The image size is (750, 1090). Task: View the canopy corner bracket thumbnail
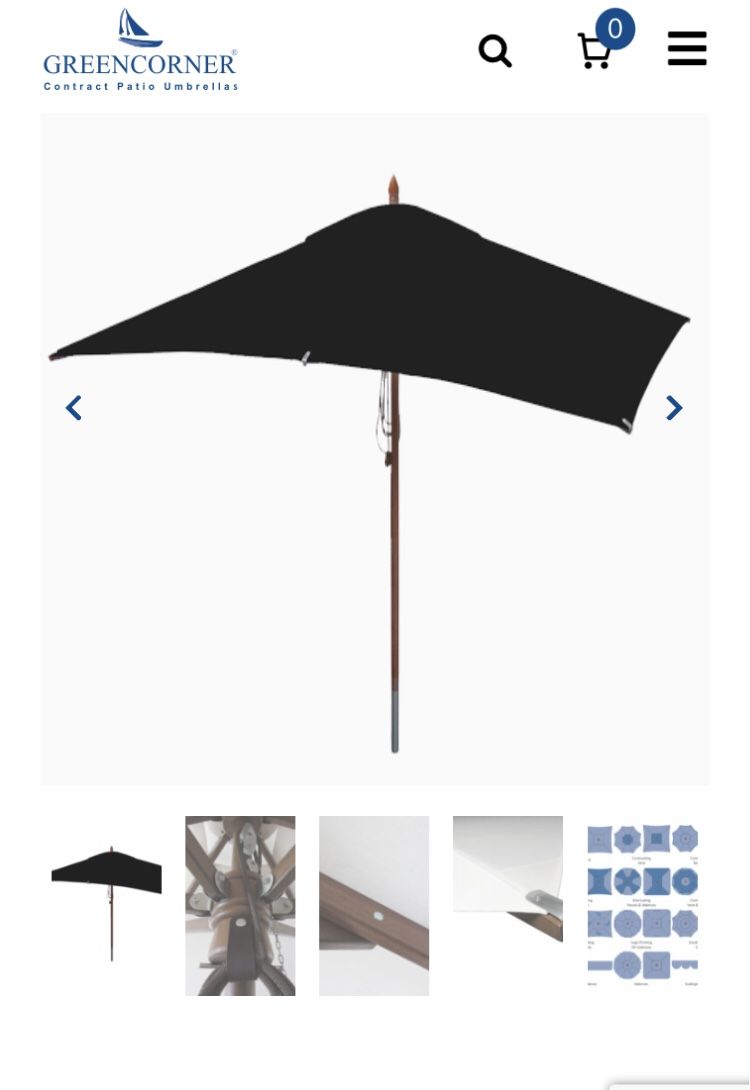point(508,905)
